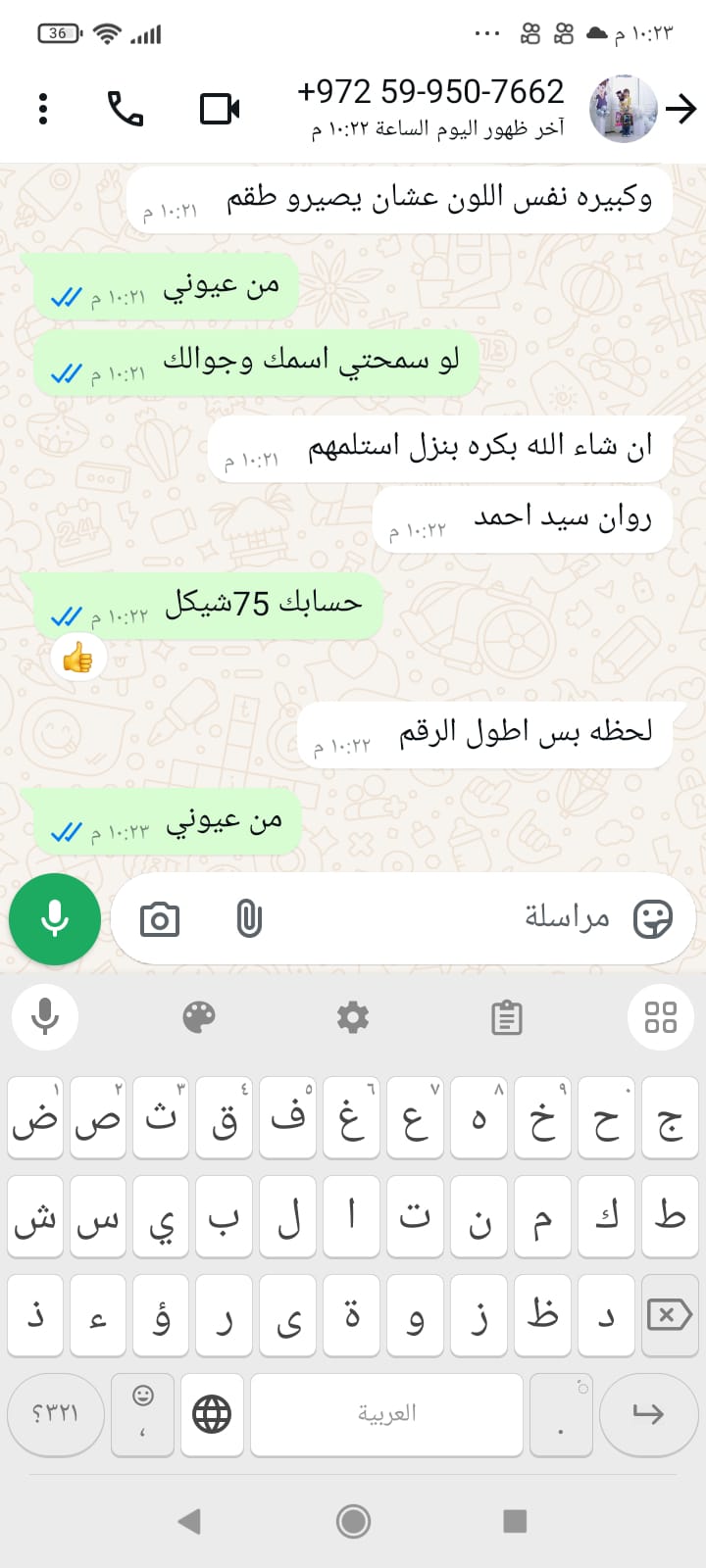View the contact's profile picture
Screen dimensions: 706x1568
pyautogui.click(x=623, y=109)
